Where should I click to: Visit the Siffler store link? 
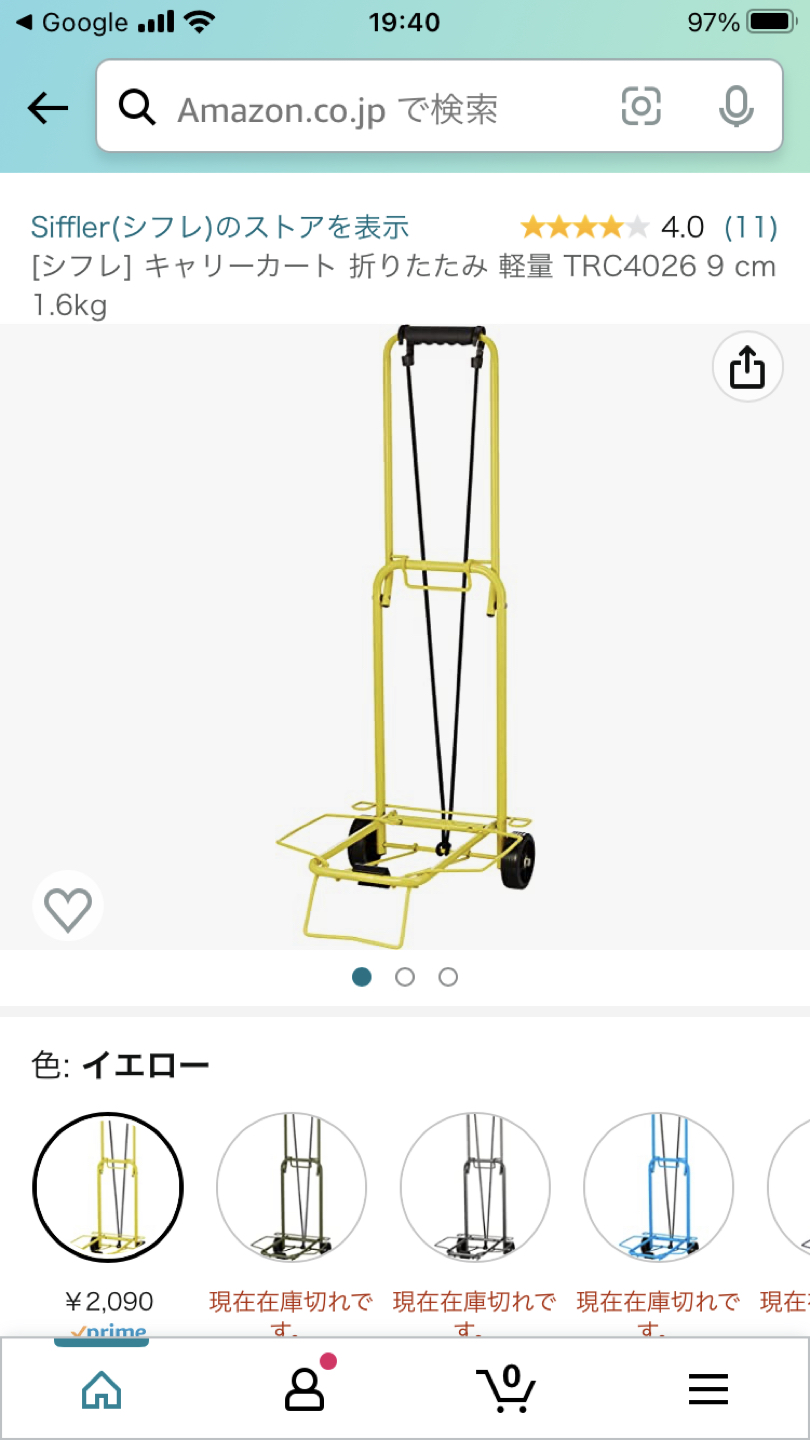point(220,227)
